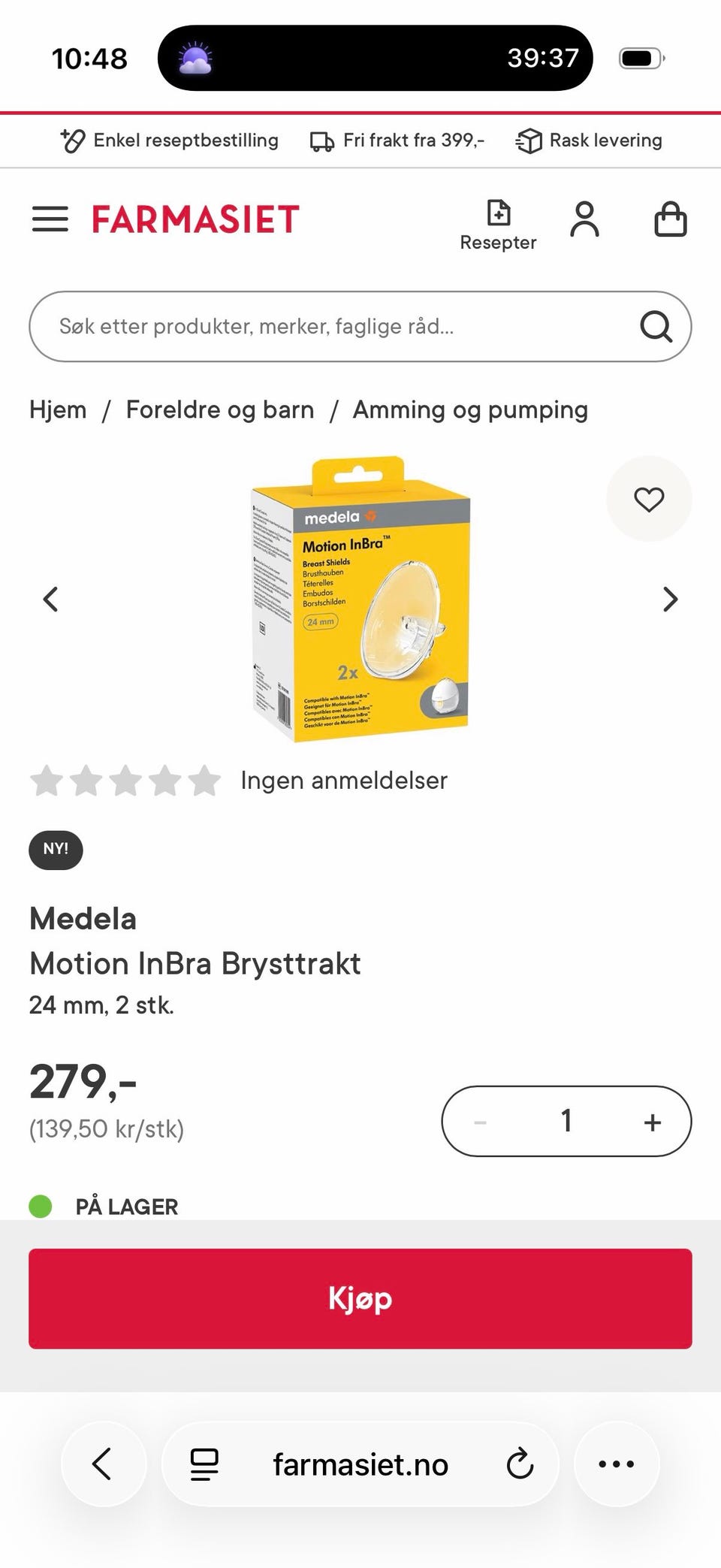
Task: Open Foreldre og barn breadcrumb
Action: [220, 409]
